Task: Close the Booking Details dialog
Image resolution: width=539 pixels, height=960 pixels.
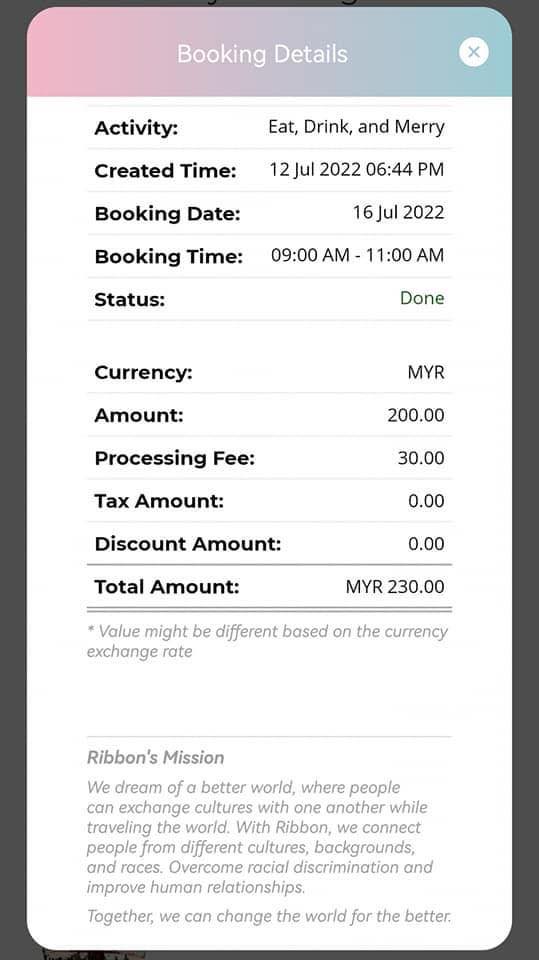Action: (x=473, y=52)
